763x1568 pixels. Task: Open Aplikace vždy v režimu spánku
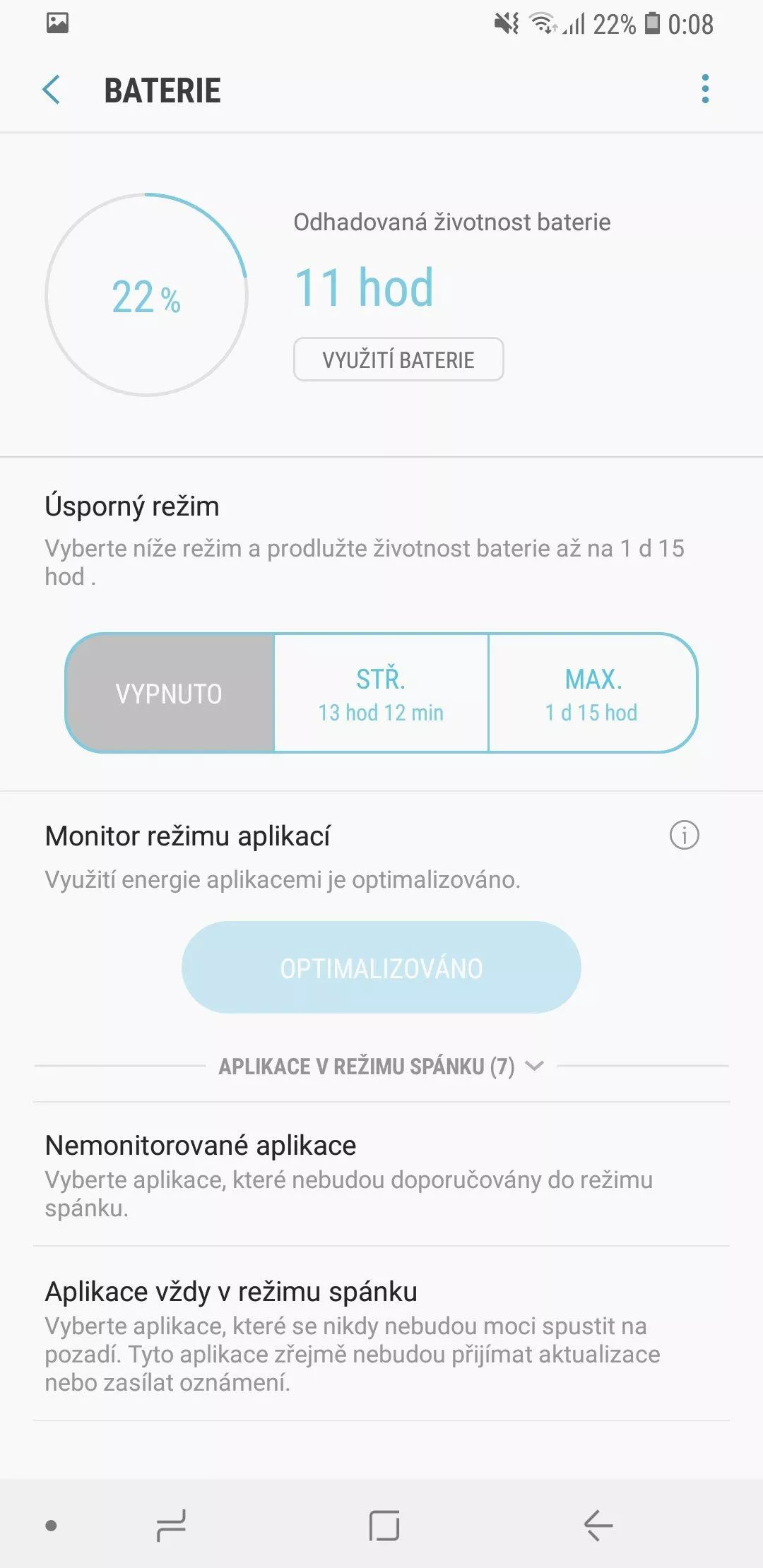click(x=381, y=1334)
